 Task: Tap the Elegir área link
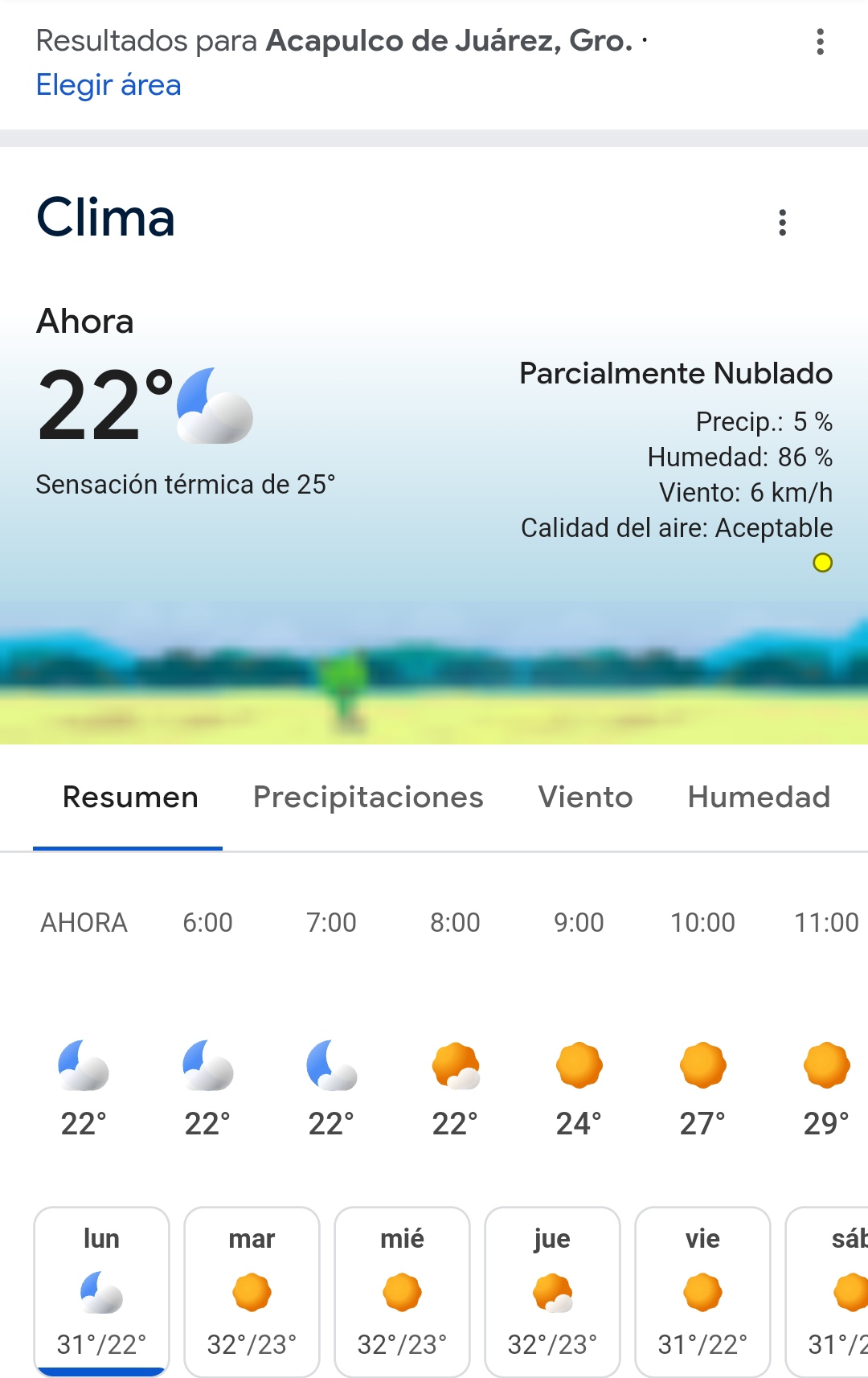[x=108, y=84]
